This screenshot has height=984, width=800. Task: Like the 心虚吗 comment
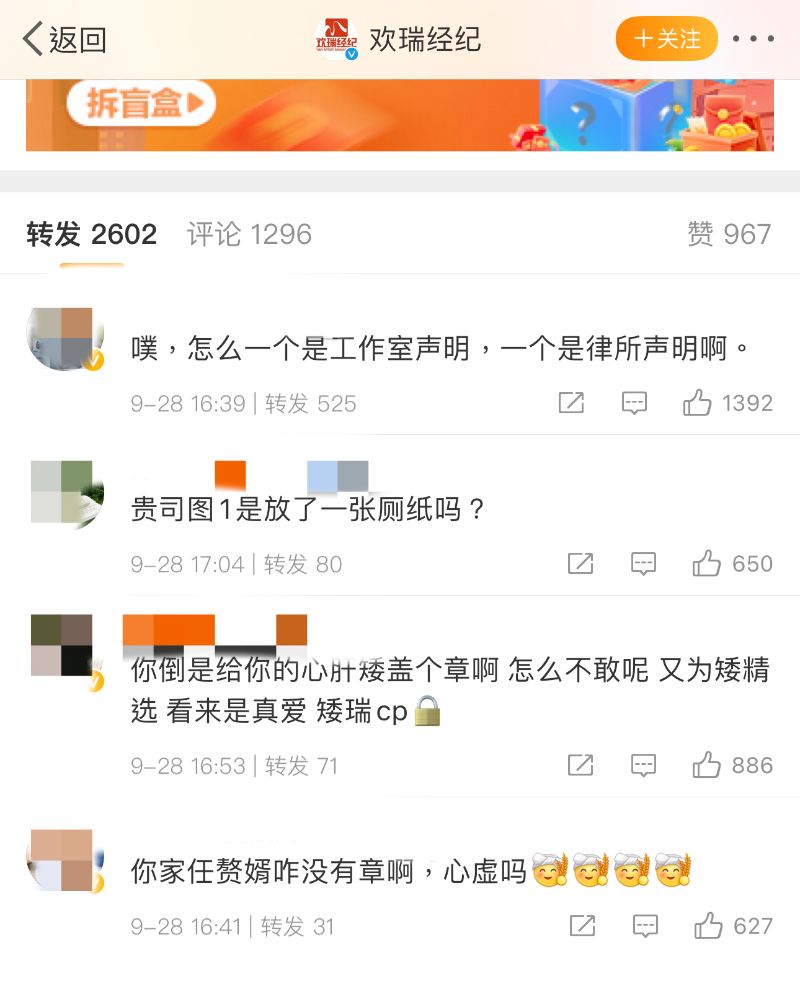point(708,926)
